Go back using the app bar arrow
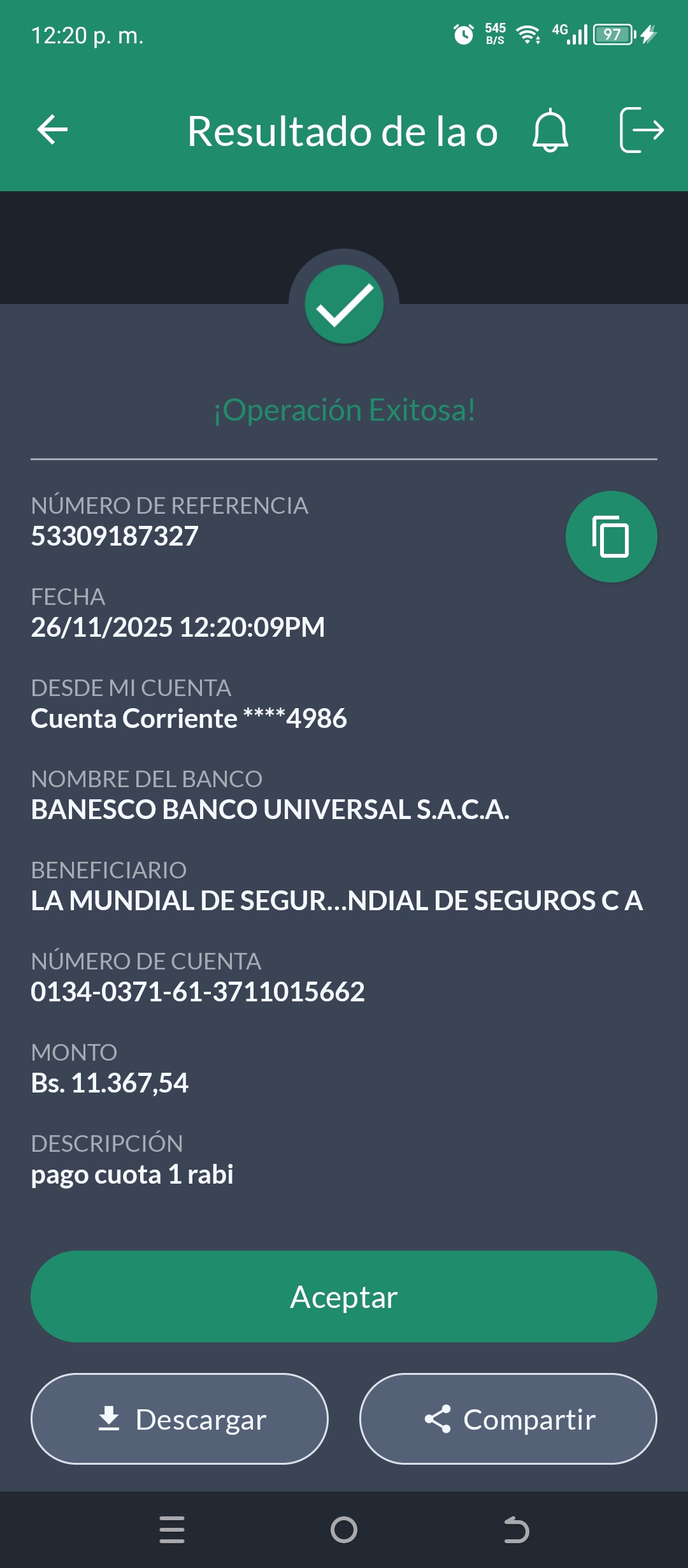 pyautogui.click(x=52, y=130)
